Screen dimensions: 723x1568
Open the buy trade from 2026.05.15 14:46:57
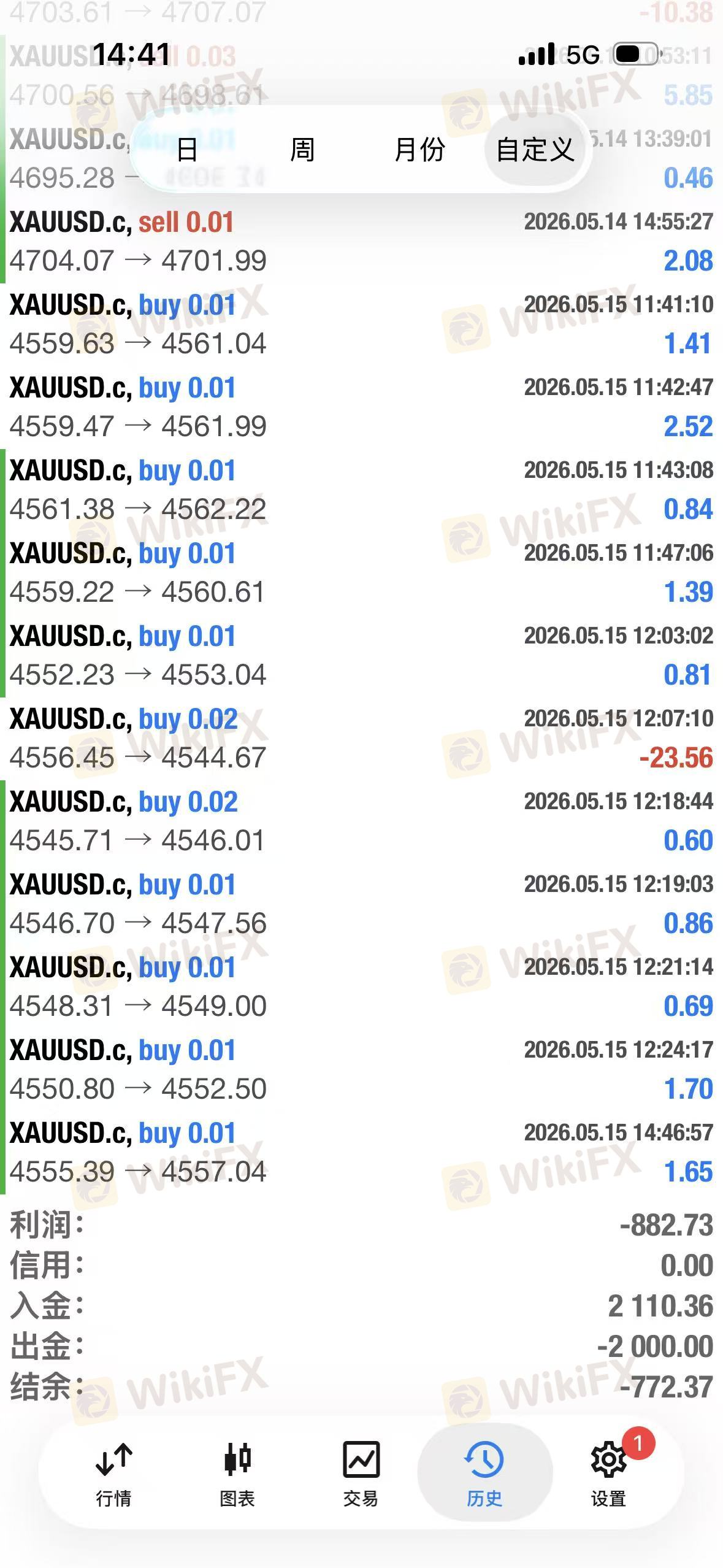pyautogui.click(x=361, y=1153)
